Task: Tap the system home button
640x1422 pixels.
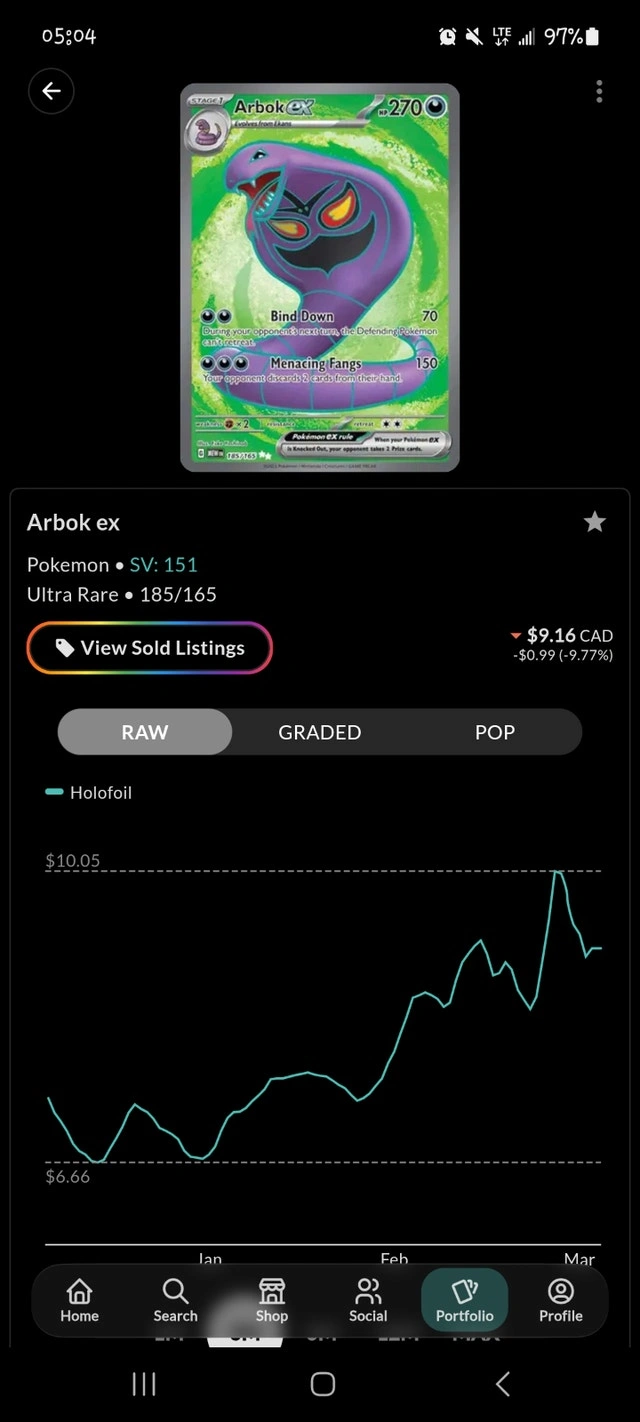Action: [x=322, y=1384]
